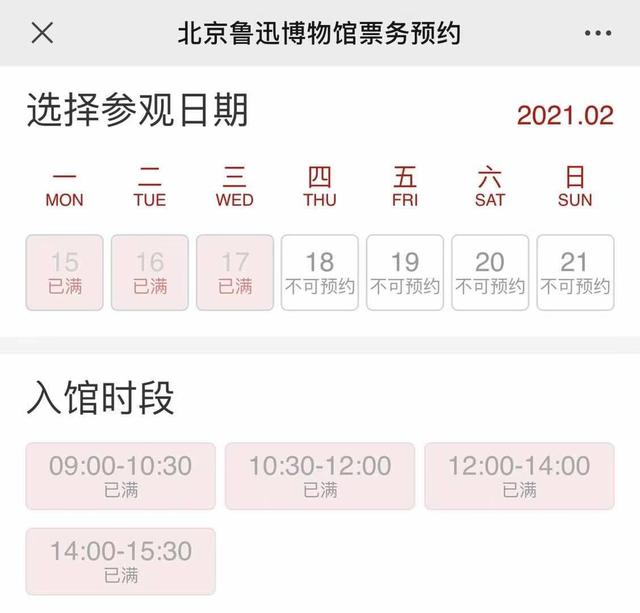Choose the 12:00-14:00 entry slot
This screenshot has width=640, height=613.
click(519, 476)
